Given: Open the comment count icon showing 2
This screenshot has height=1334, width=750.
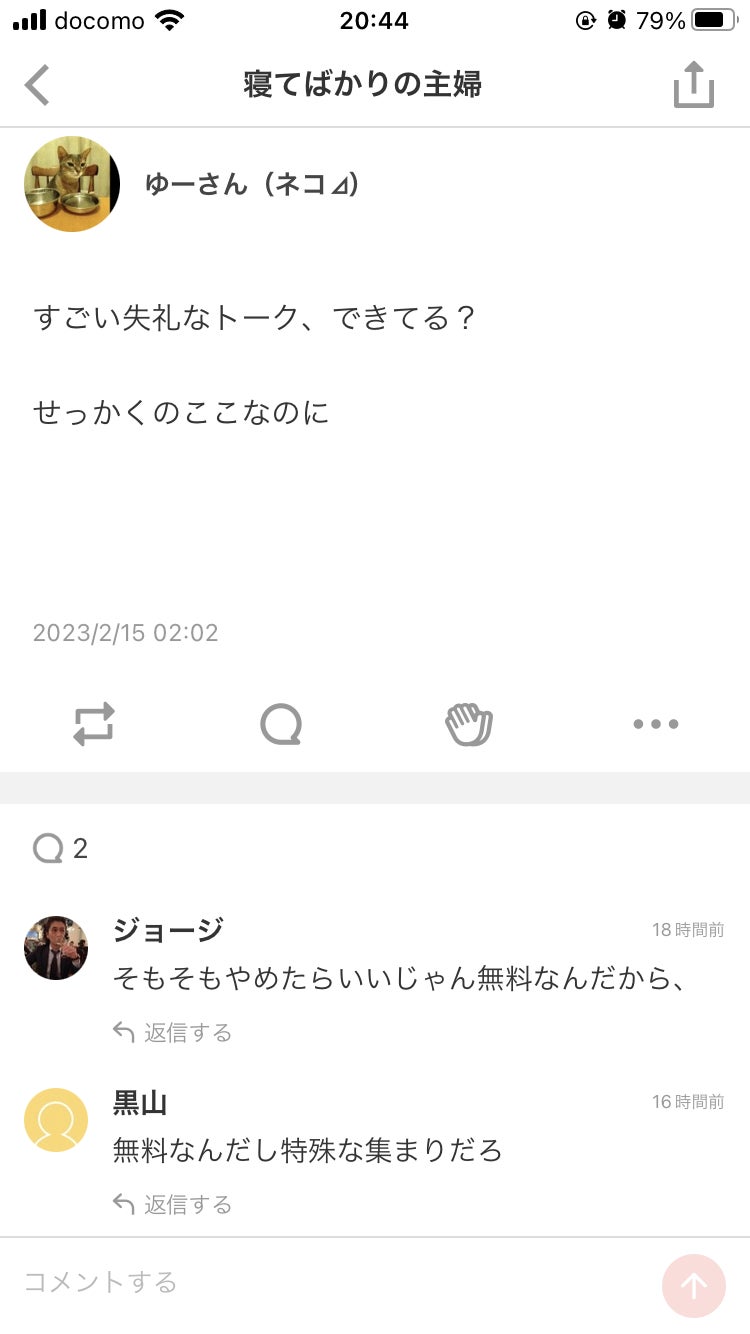Looking at the screenshot, I should click(x=48, y=848).
